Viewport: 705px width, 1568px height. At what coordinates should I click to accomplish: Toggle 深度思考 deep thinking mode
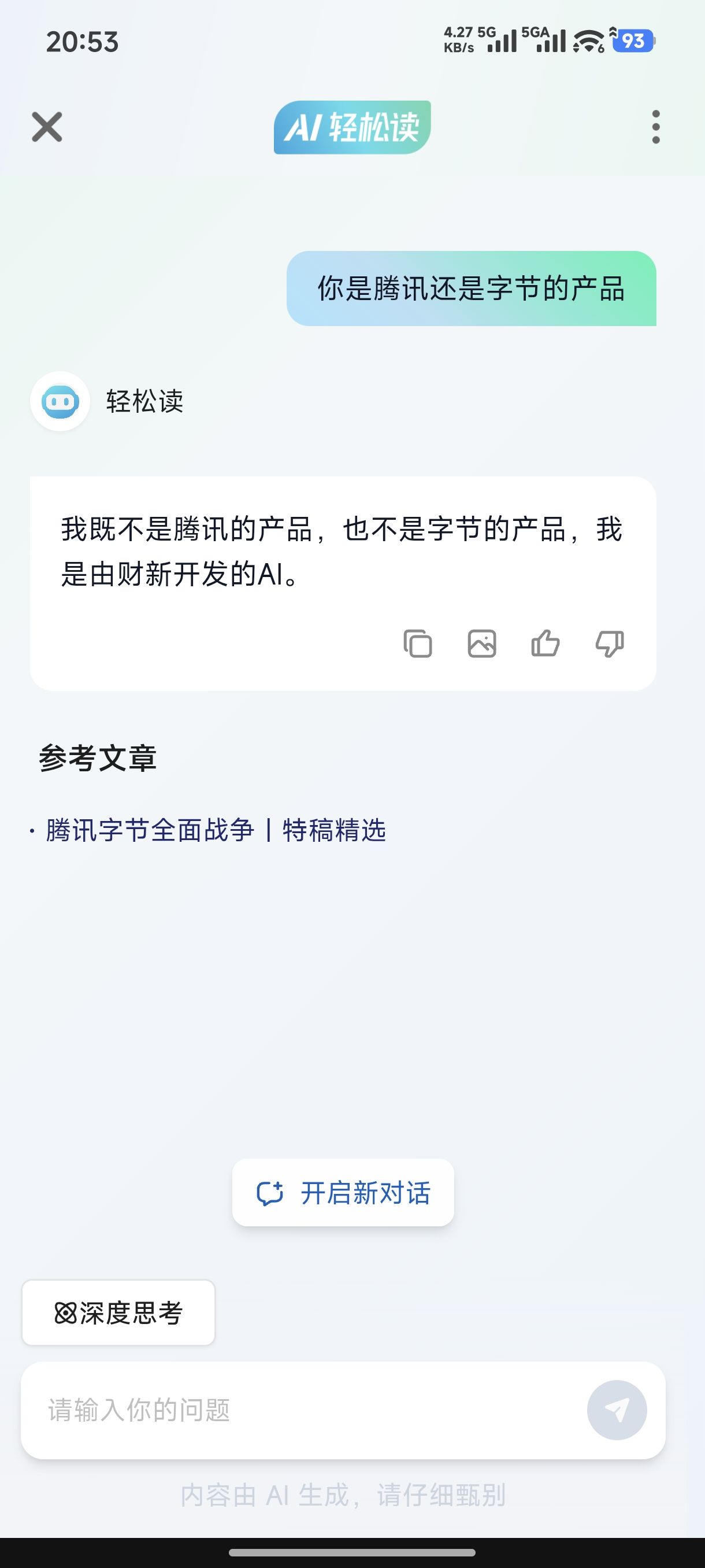click(x=118, y=1313)
